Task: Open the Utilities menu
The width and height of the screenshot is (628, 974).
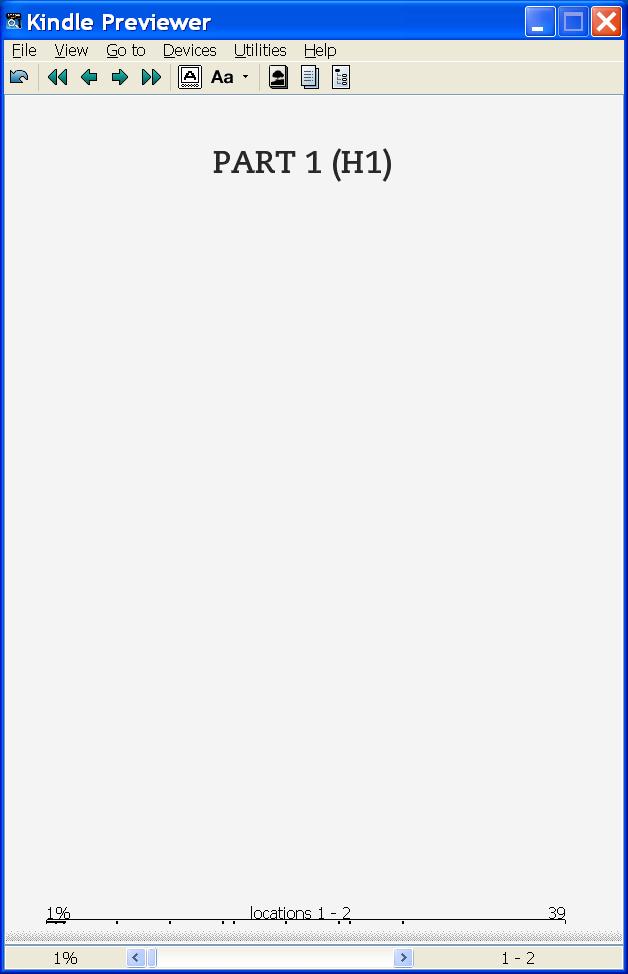Action: tap(260, 50)
